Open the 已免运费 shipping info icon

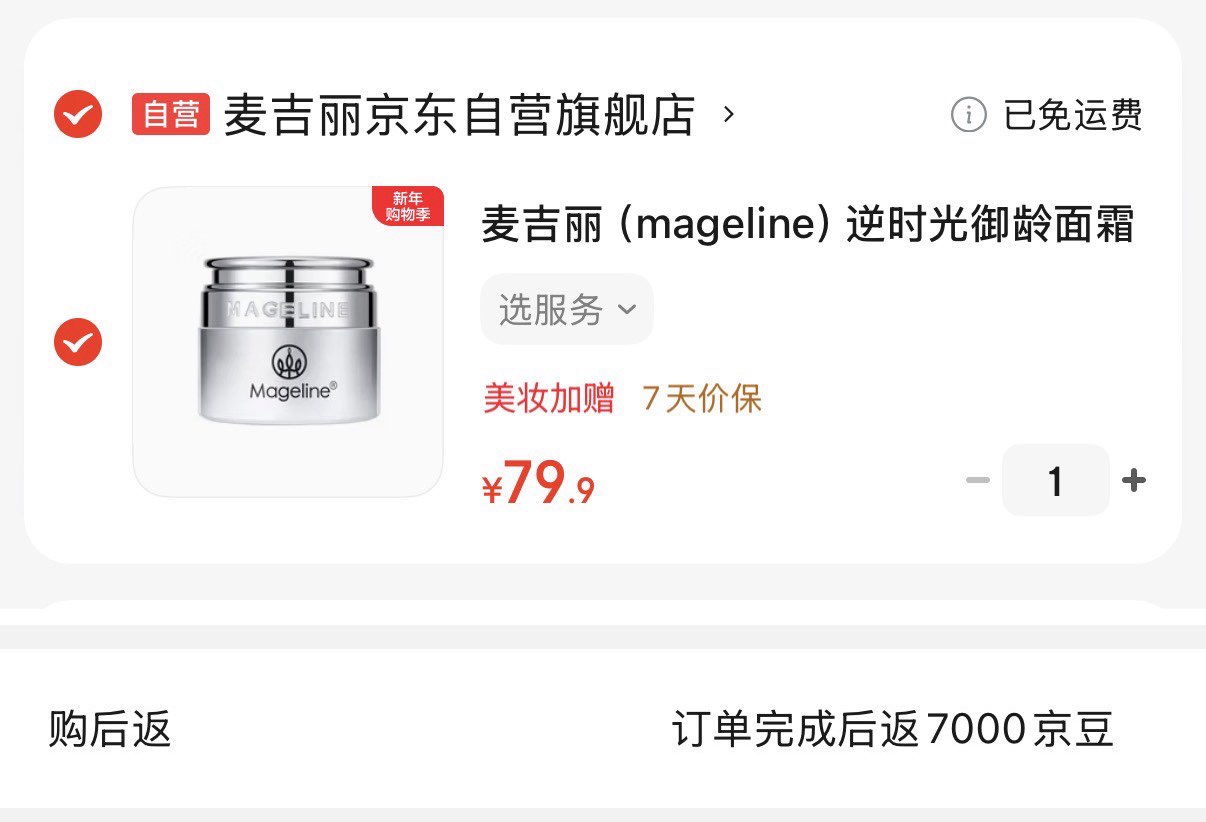tap(968, 115)
